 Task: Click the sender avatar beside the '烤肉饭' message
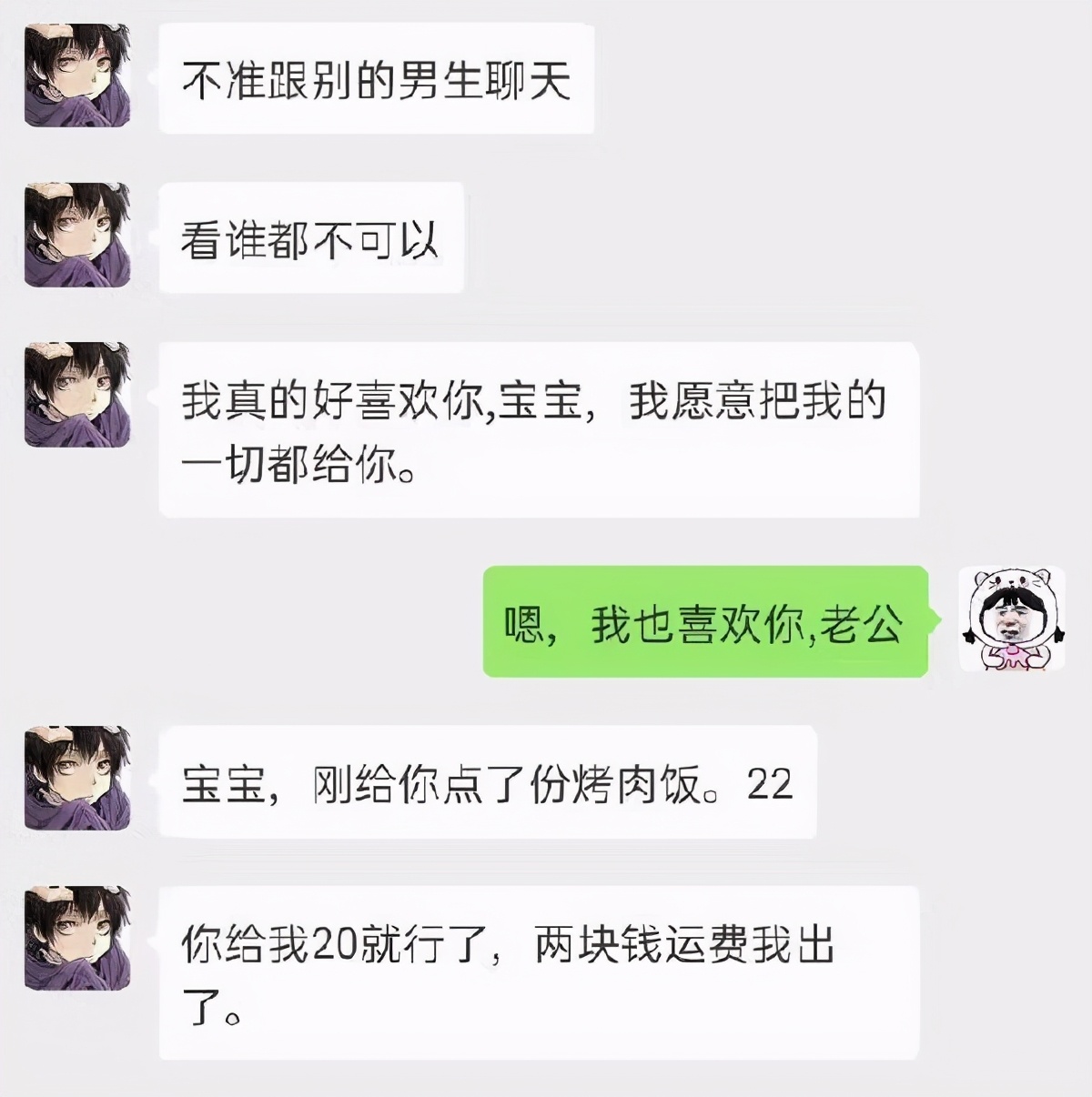tap(77, 778)
